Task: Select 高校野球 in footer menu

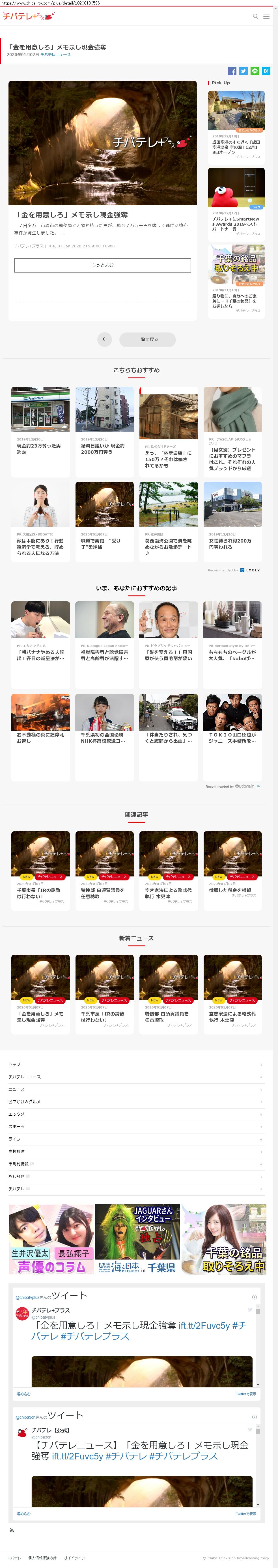Action: pyautogui.click(x=17, y=1152)
